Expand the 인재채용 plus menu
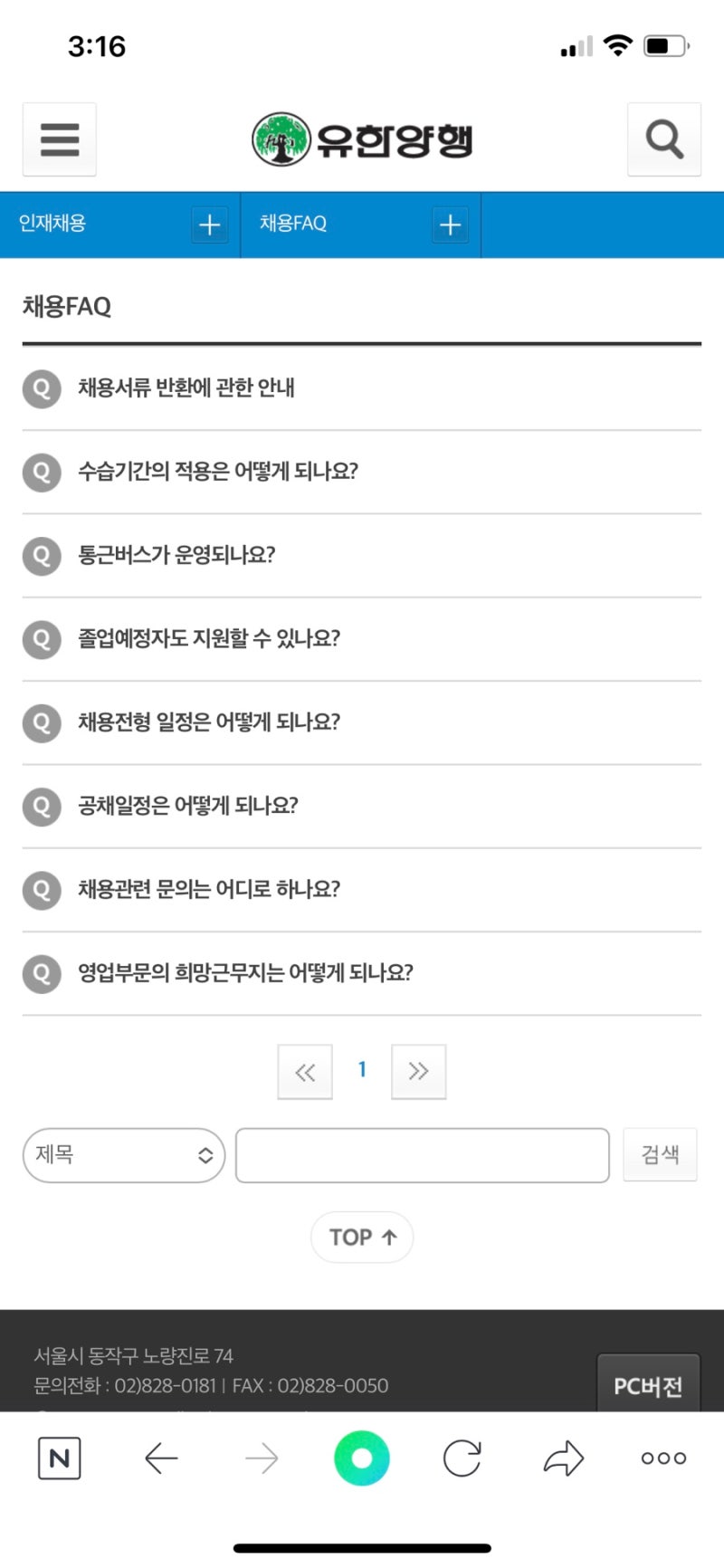Image resolution: width=724 pixels, height=1568 pixels. 210,225
